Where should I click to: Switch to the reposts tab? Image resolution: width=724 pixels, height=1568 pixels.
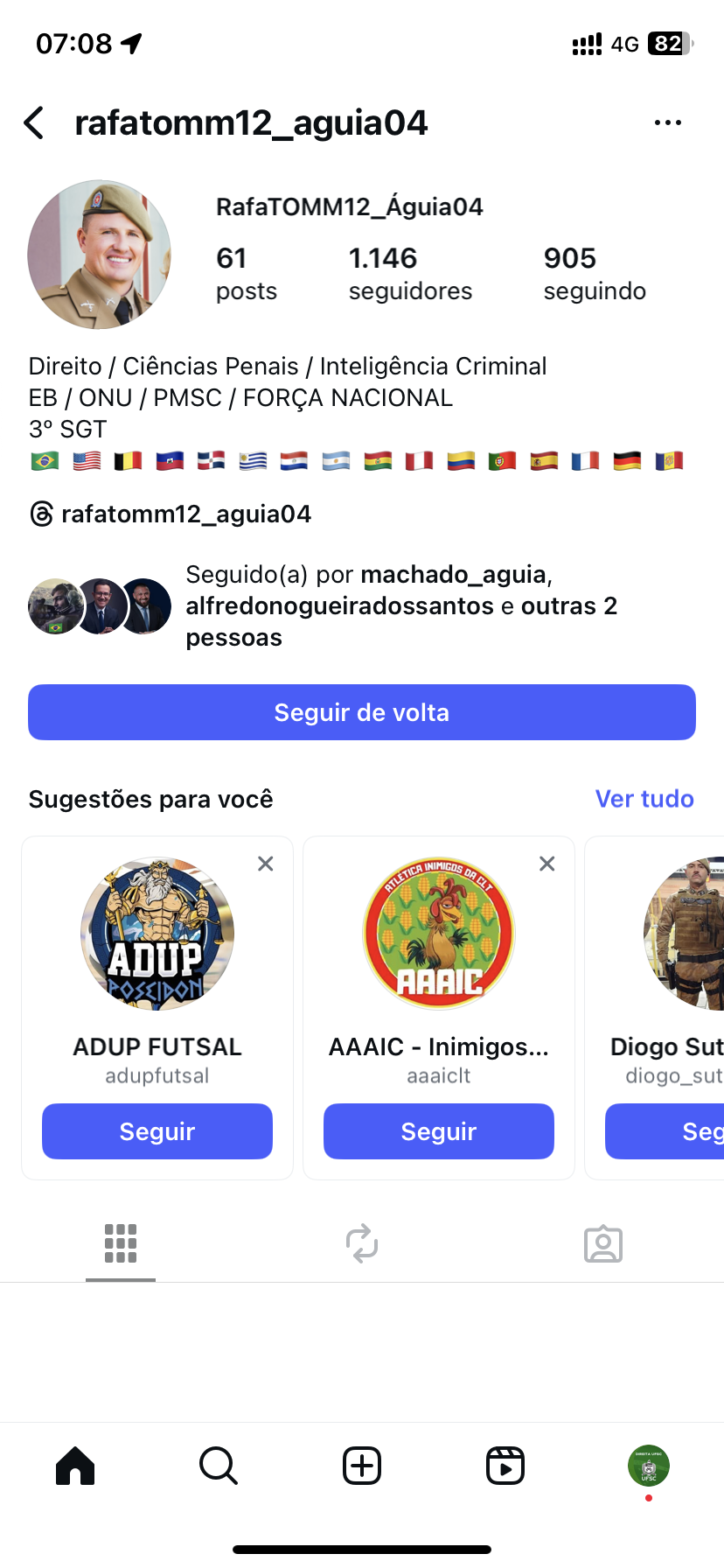[362, 1243]
